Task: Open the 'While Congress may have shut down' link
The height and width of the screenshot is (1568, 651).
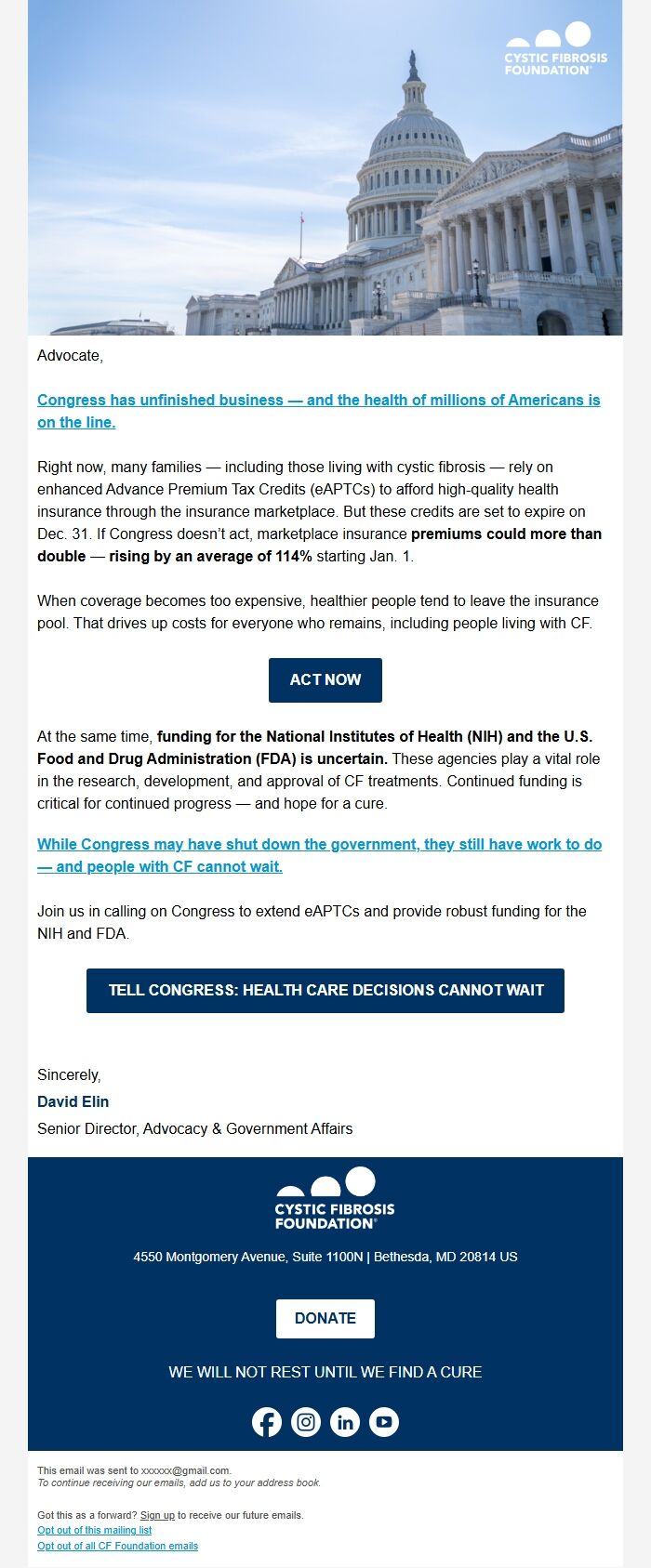Action: [319, 845]
